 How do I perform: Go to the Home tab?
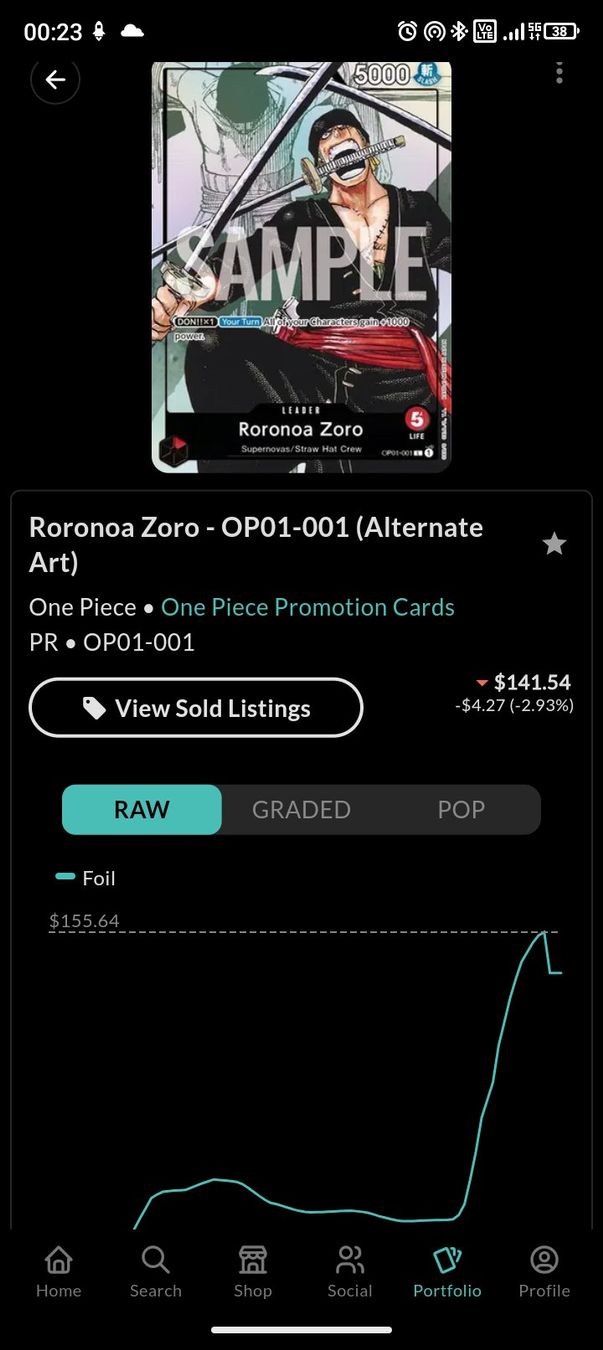(x=59, y=1271)
